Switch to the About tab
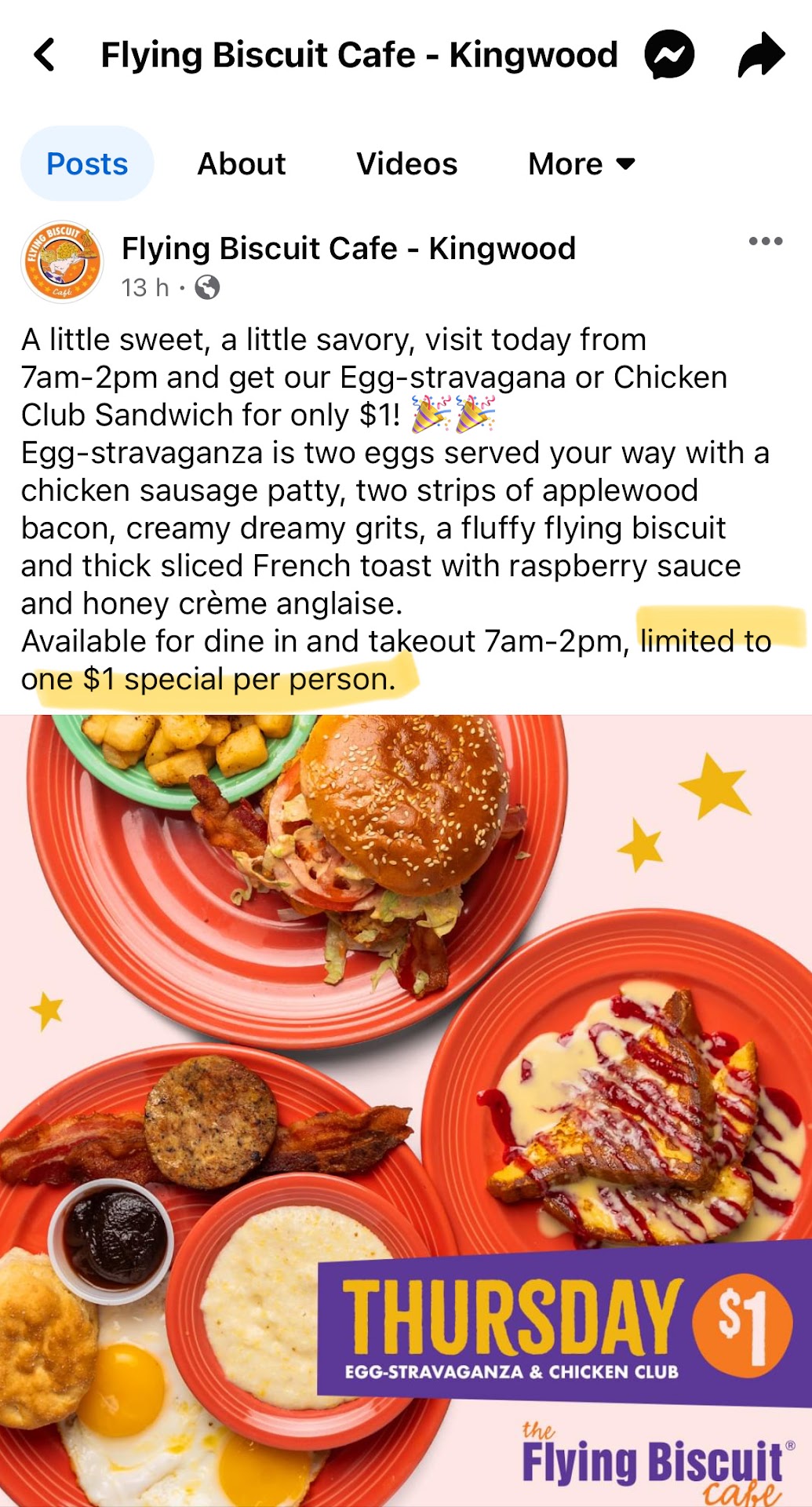The height and width of the screenshot is (1507, 812). click(x=242, y=164)
